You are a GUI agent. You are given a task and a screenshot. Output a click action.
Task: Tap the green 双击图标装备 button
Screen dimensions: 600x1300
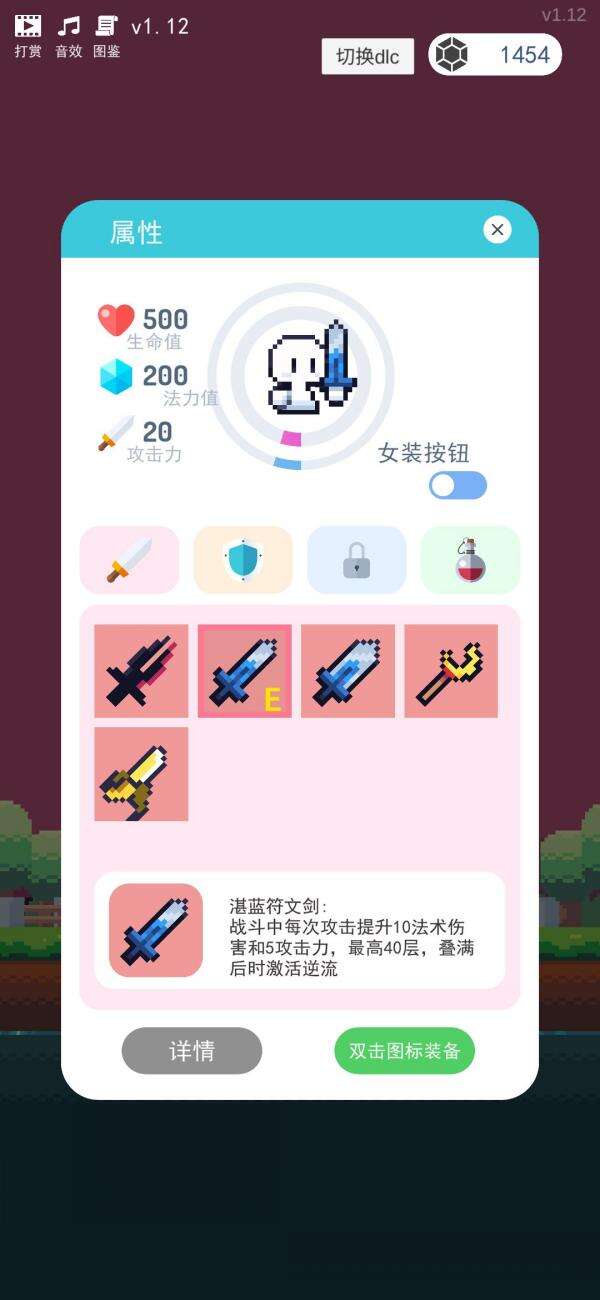click(x=404, y=1051)
